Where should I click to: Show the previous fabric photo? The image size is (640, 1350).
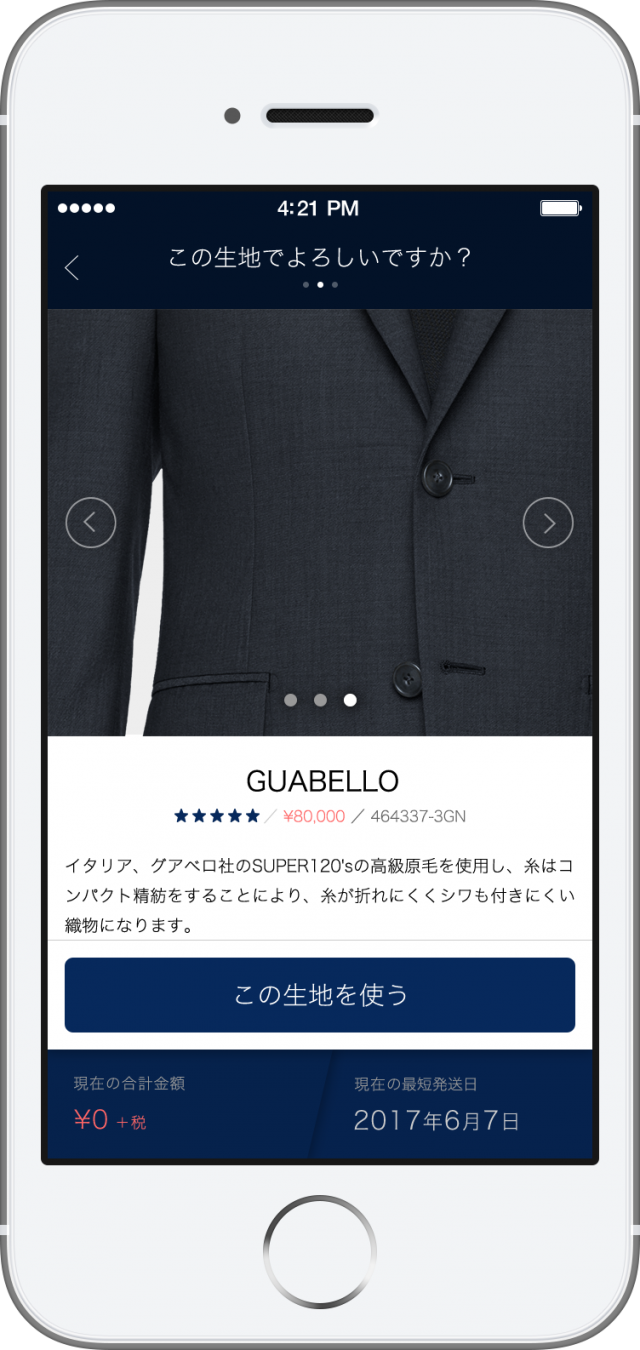pyautogui.click(x=91, y=522)
